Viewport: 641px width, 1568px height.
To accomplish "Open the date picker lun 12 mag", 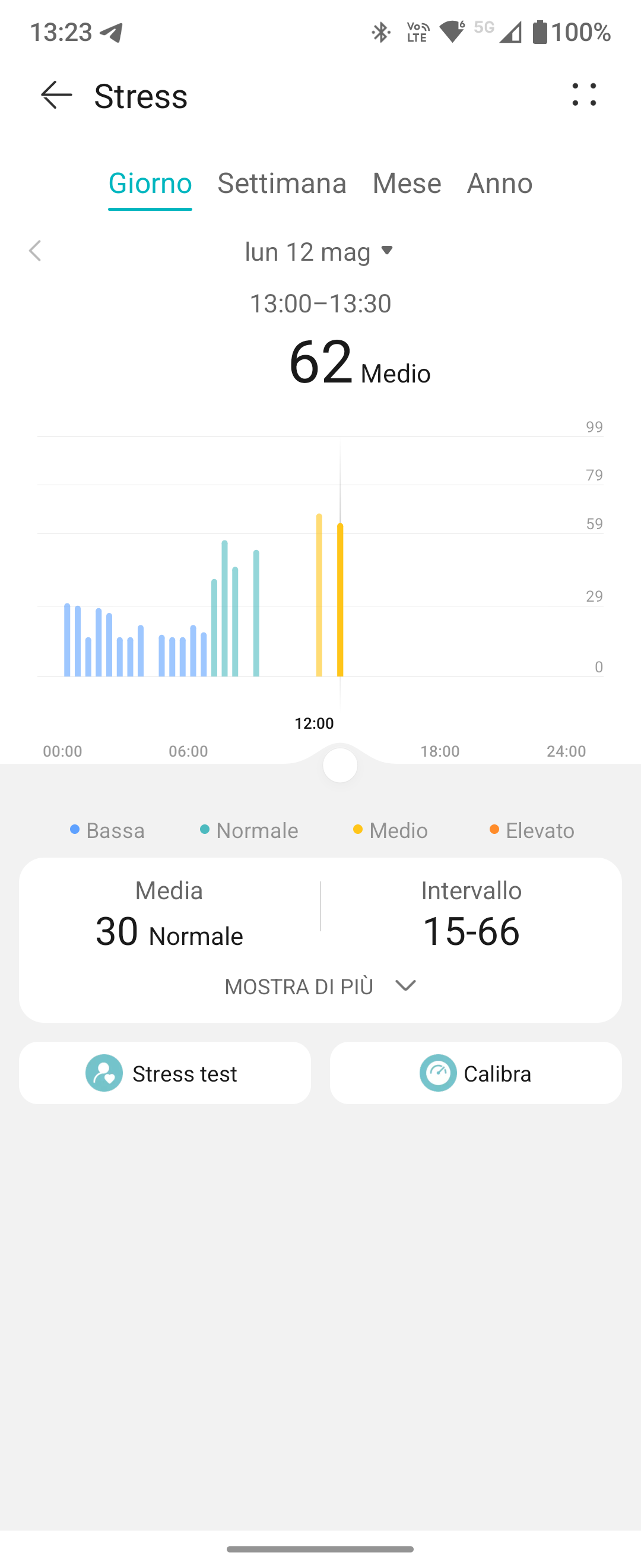I will (x=319, y=251).
